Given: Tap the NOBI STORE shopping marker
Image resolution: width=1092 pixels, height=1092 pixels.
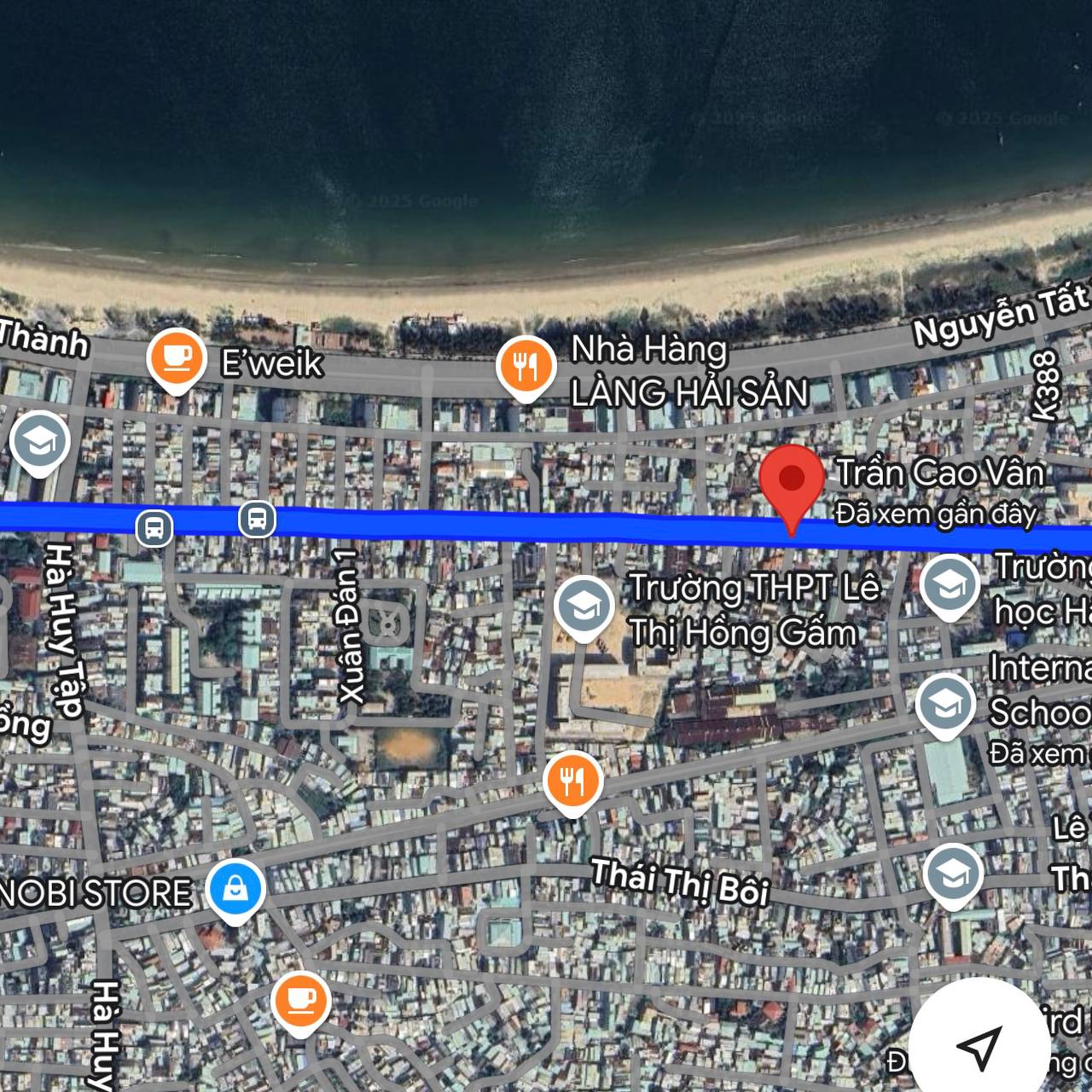Looking at the screenshot, I should click(235, 890).
